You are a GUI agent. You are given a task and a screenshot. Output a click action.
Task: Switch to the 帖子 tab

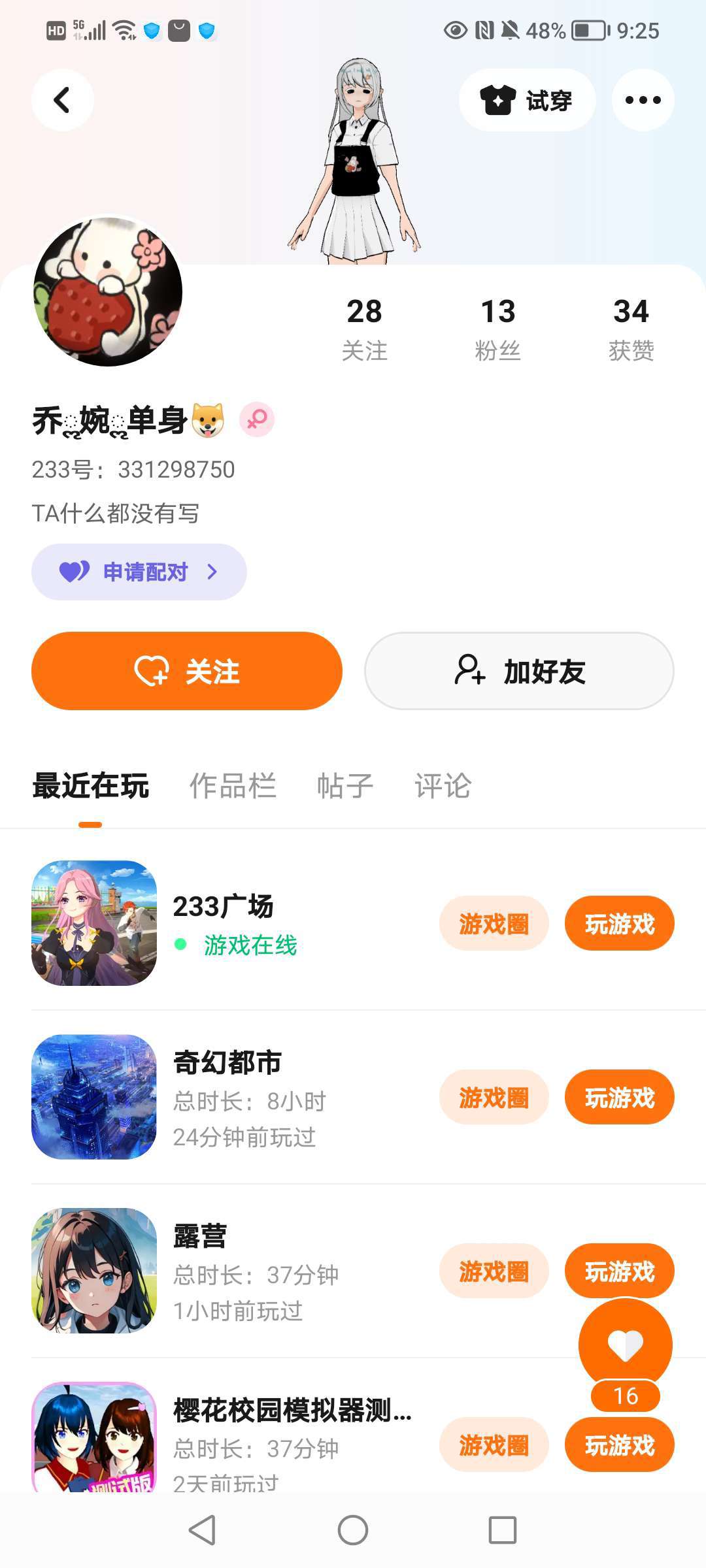[x=345, y=785]
